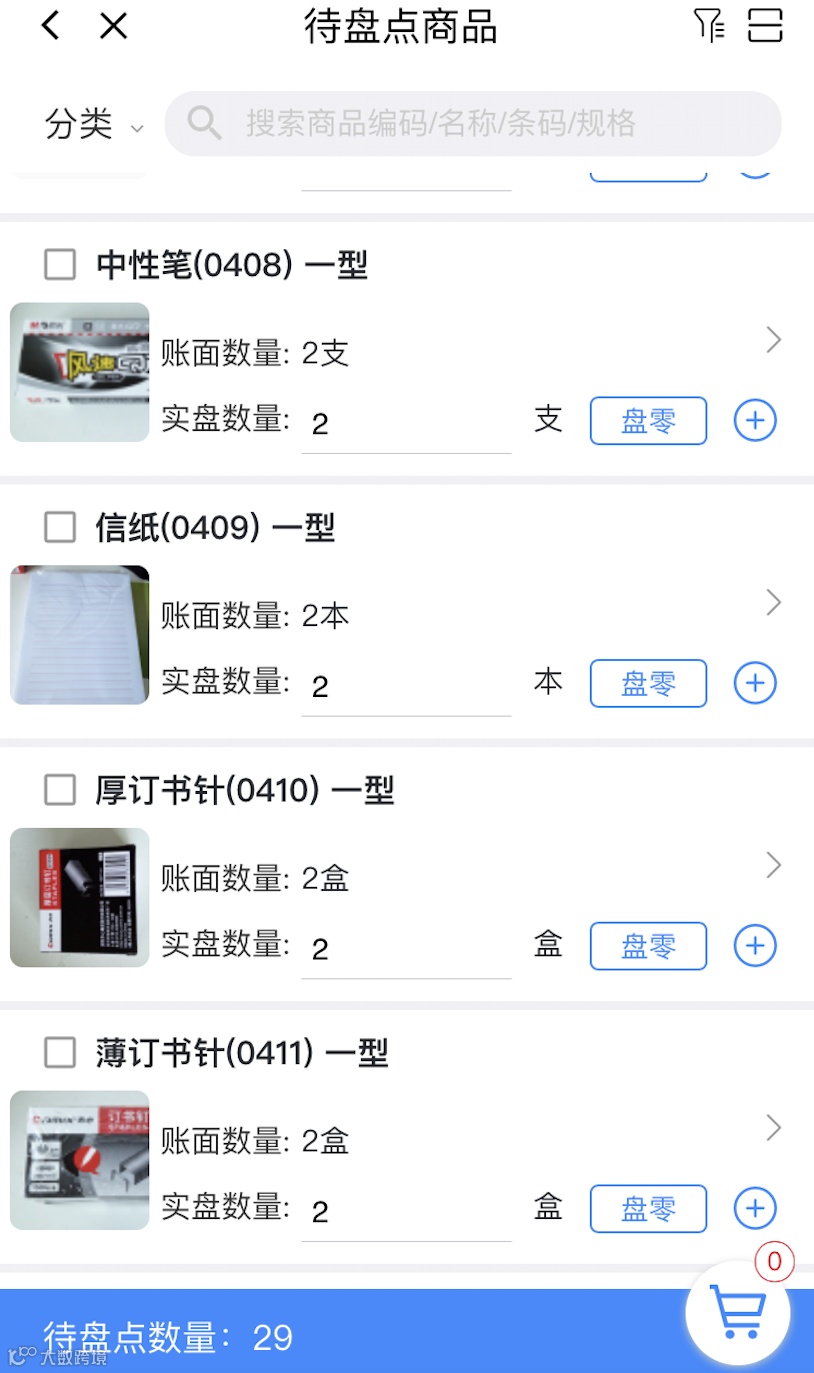Select the checkbox for 中性笔(0408)
The width and height of the screenshot is (814, 1373).
point(60,265)
